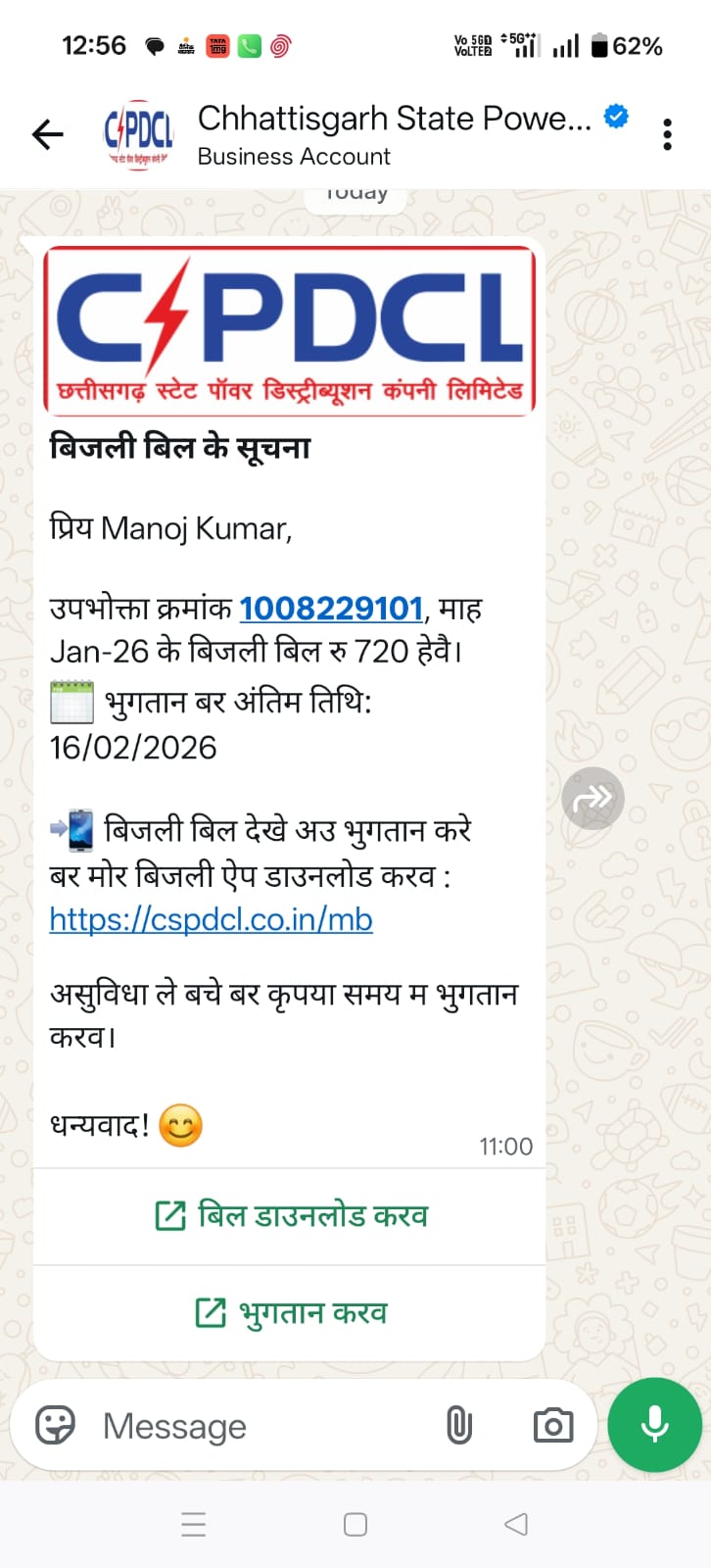Forward the CSPDCL bill message
Viewport: 711px width, 1568px height.
point(592,799)
